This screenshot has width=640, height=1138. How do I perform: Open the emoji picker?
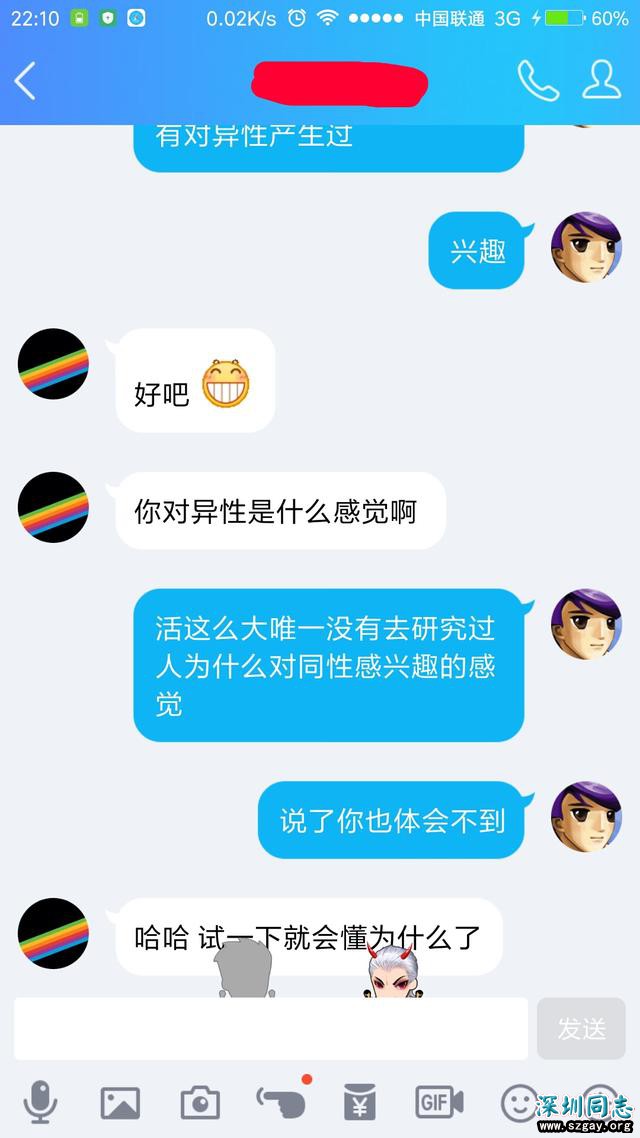(519, 1102)
